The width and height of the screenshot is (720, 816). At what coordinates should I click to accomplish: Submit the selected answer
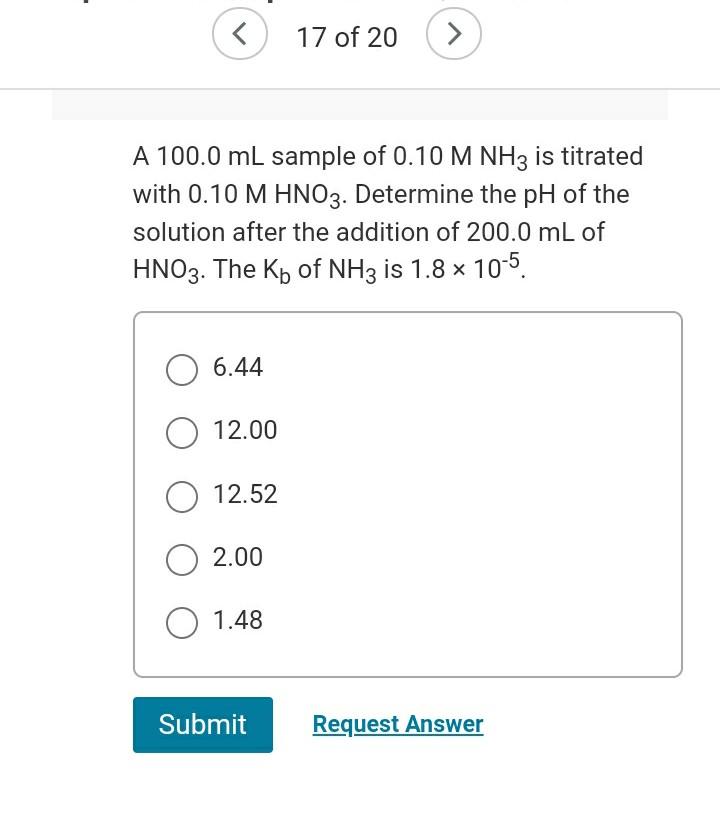(x=203, y=725)
